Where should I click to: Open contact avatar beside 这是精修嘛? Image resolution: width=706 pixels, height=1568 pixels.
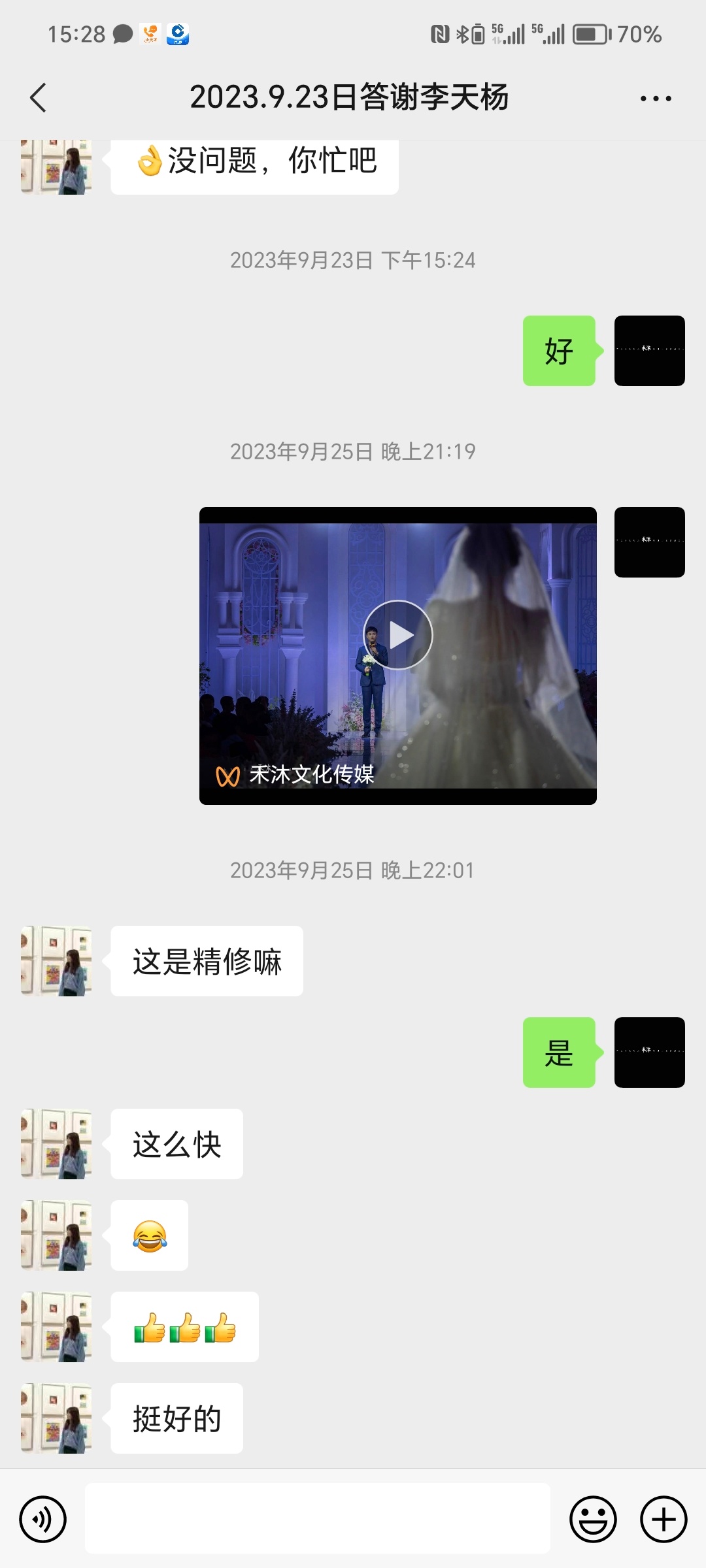click(x=56, y=961)
